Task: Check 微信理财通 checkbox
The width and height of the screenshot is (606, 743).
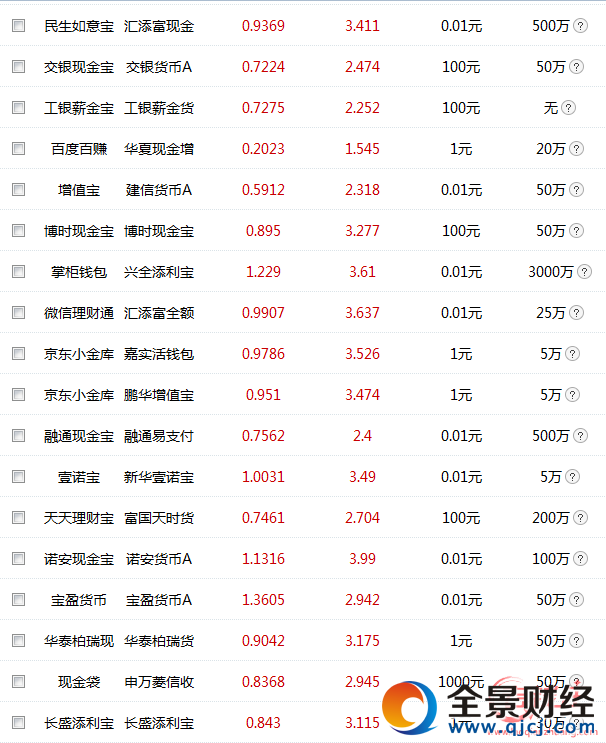Action: 18,313
